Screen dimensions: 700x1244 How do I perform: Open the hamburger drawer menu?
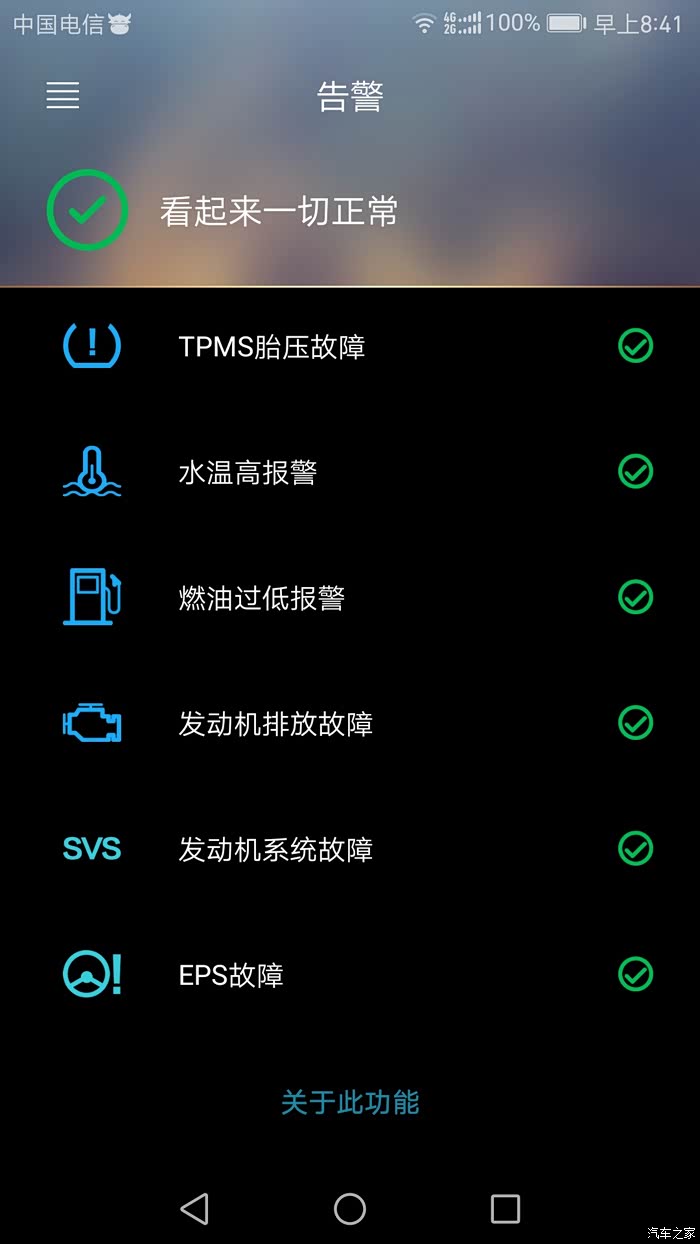pyautogui.click(x=62, y=95)
